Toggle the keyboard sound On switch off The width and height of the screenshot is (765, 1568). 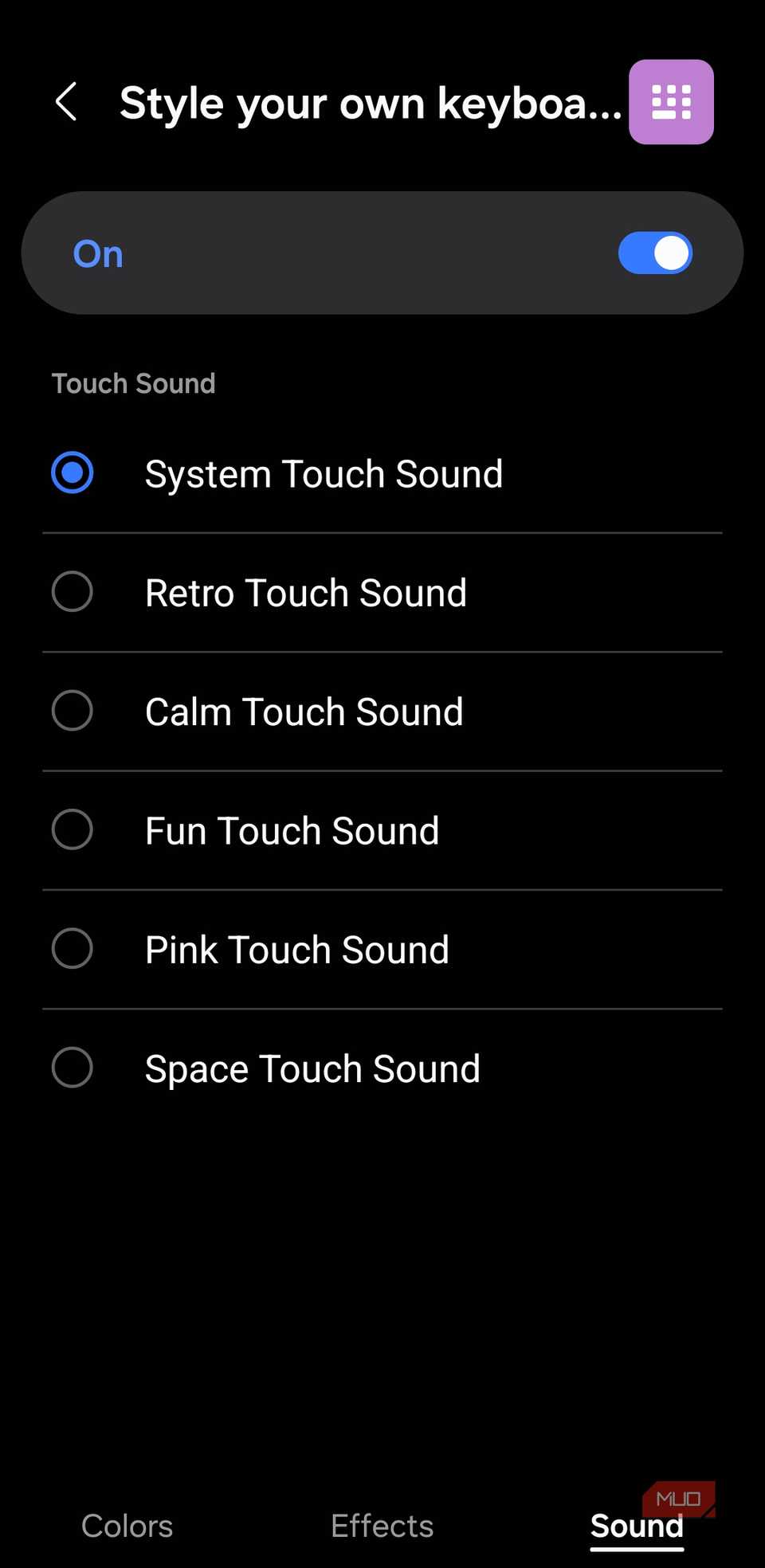click(654, 253)
